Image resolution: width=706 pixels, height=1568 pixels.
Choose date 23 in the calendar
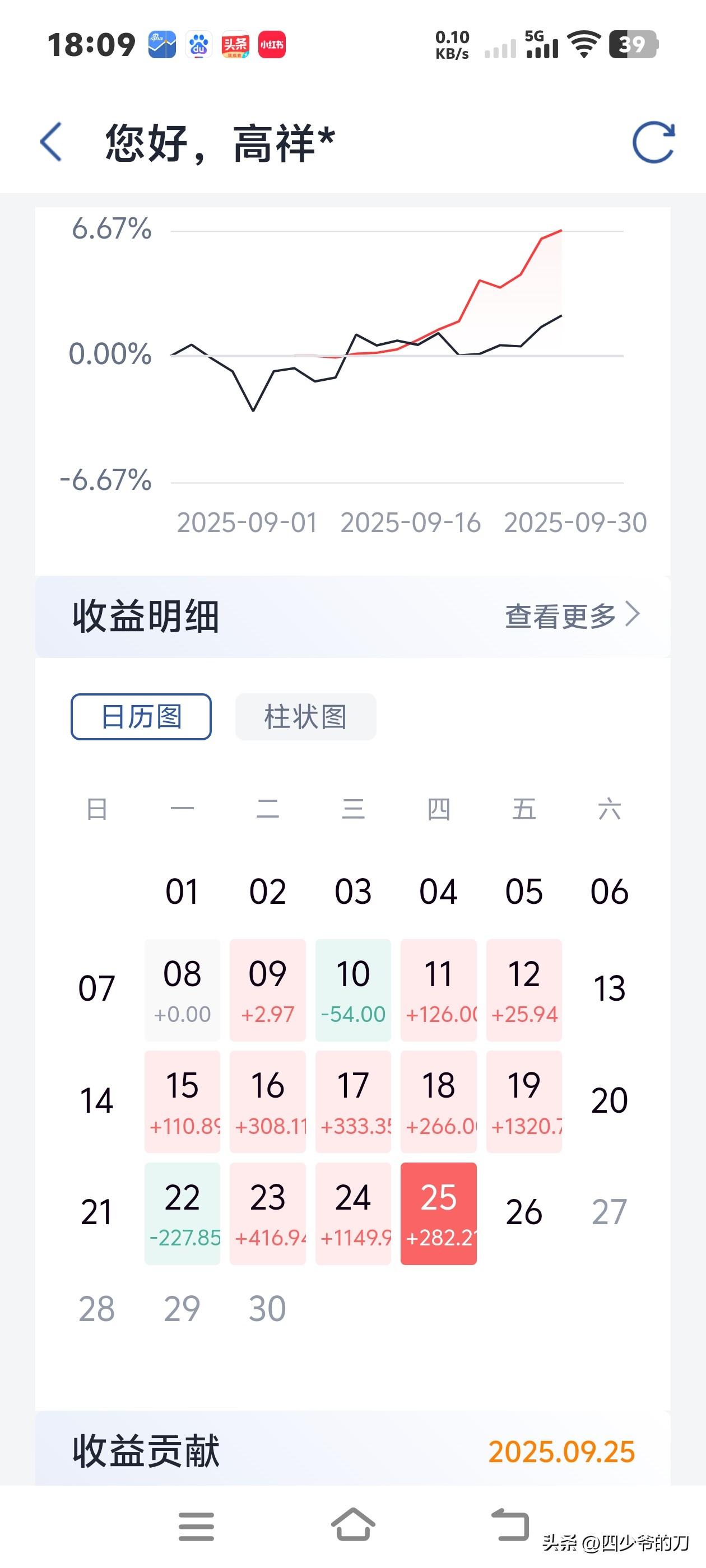267,1213
